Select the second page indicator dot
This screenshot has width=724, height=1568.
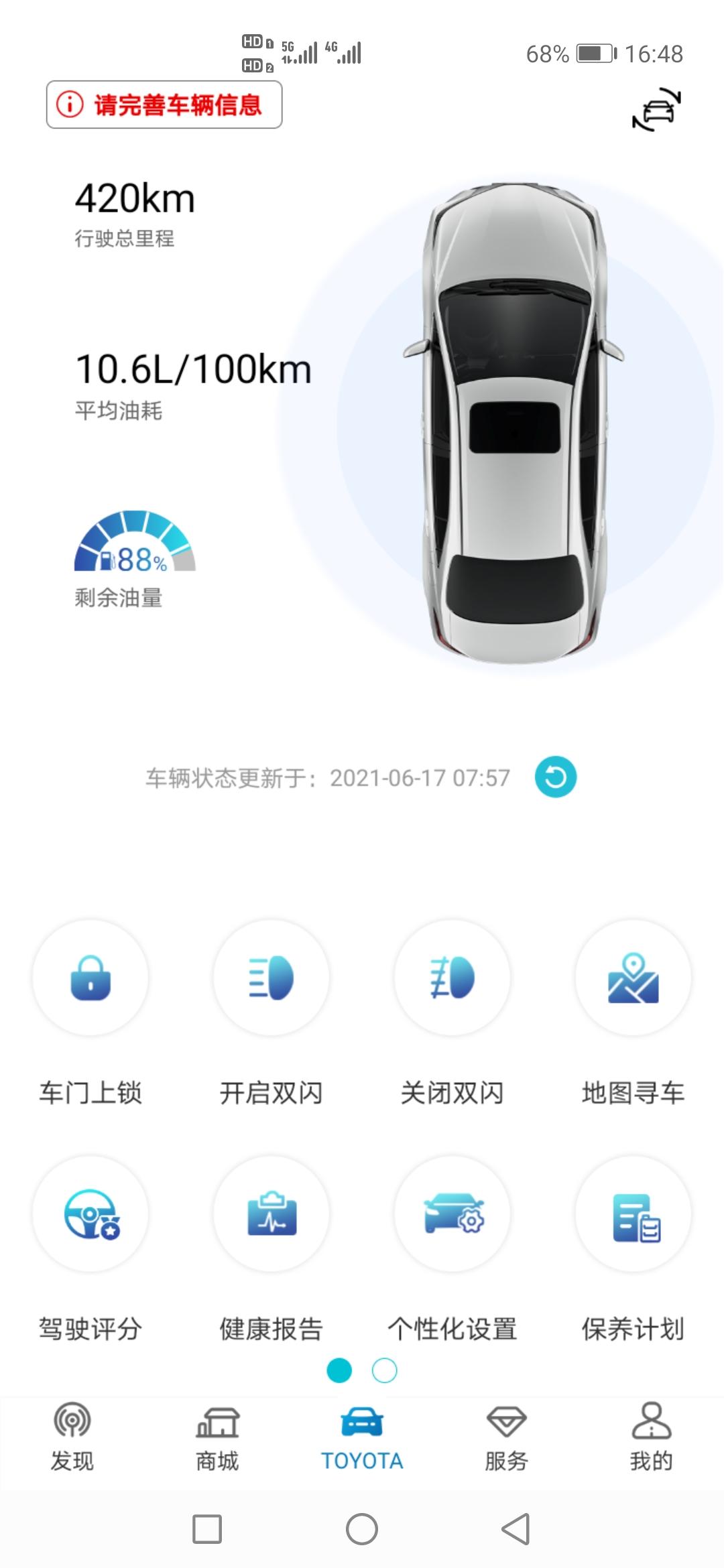385,1370
